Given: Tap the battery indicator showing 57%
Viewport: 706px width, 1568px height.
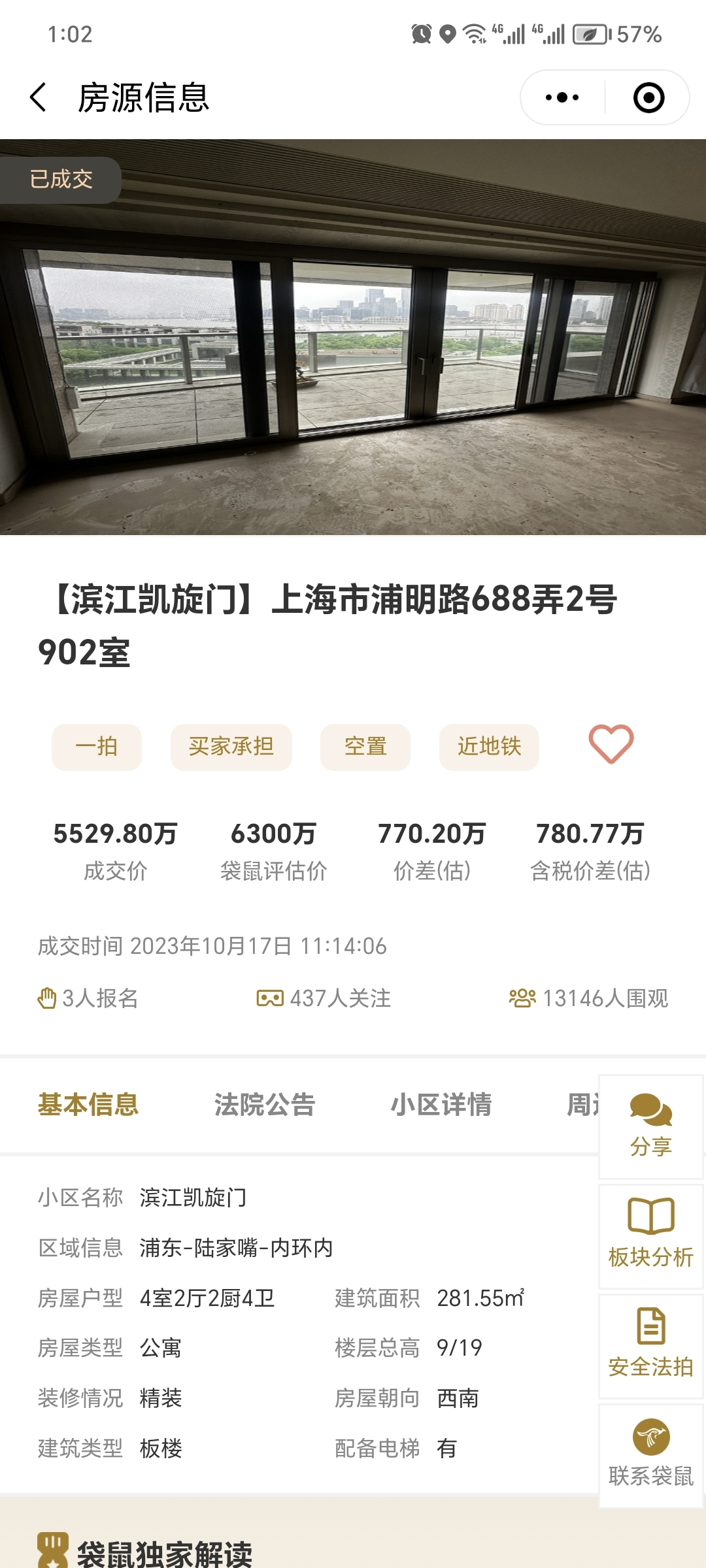Looking at the screenshot, I should pos(589,36).
